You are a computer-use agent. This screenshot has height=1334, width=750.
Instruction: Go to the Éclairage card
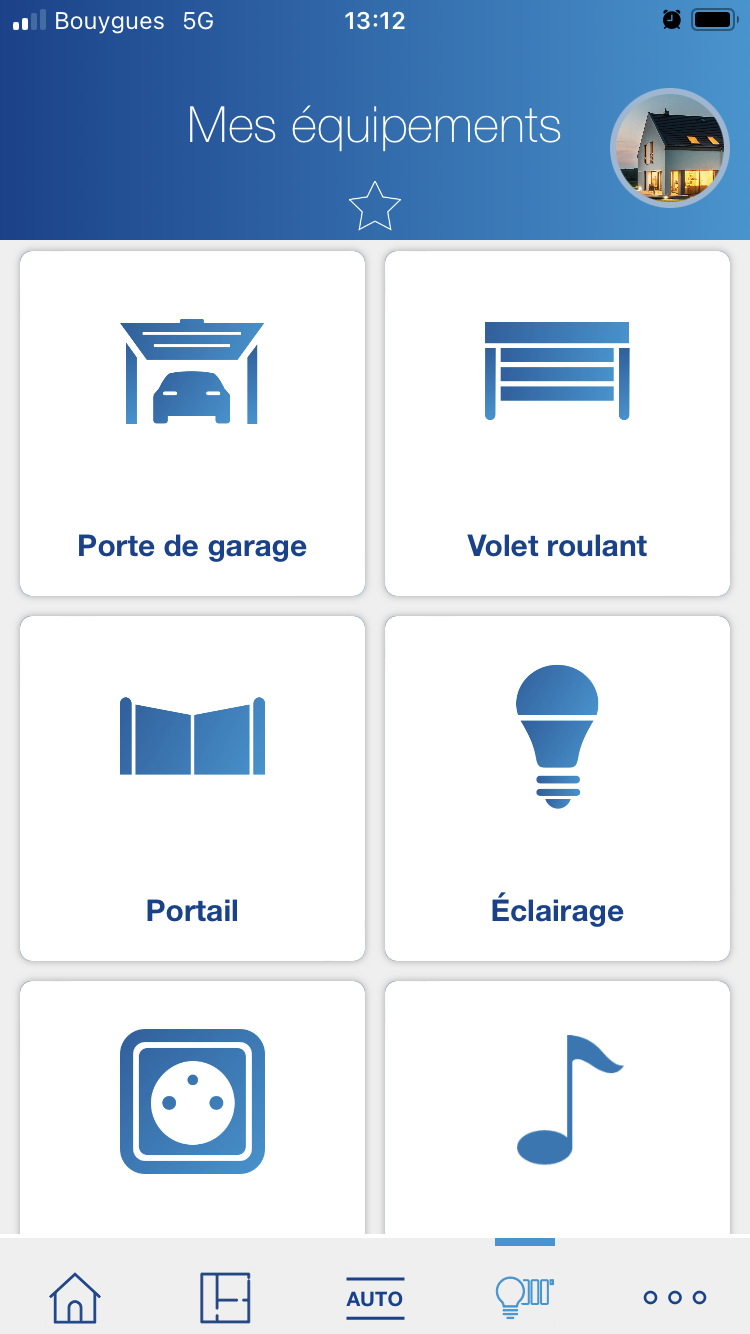(557, 788)
